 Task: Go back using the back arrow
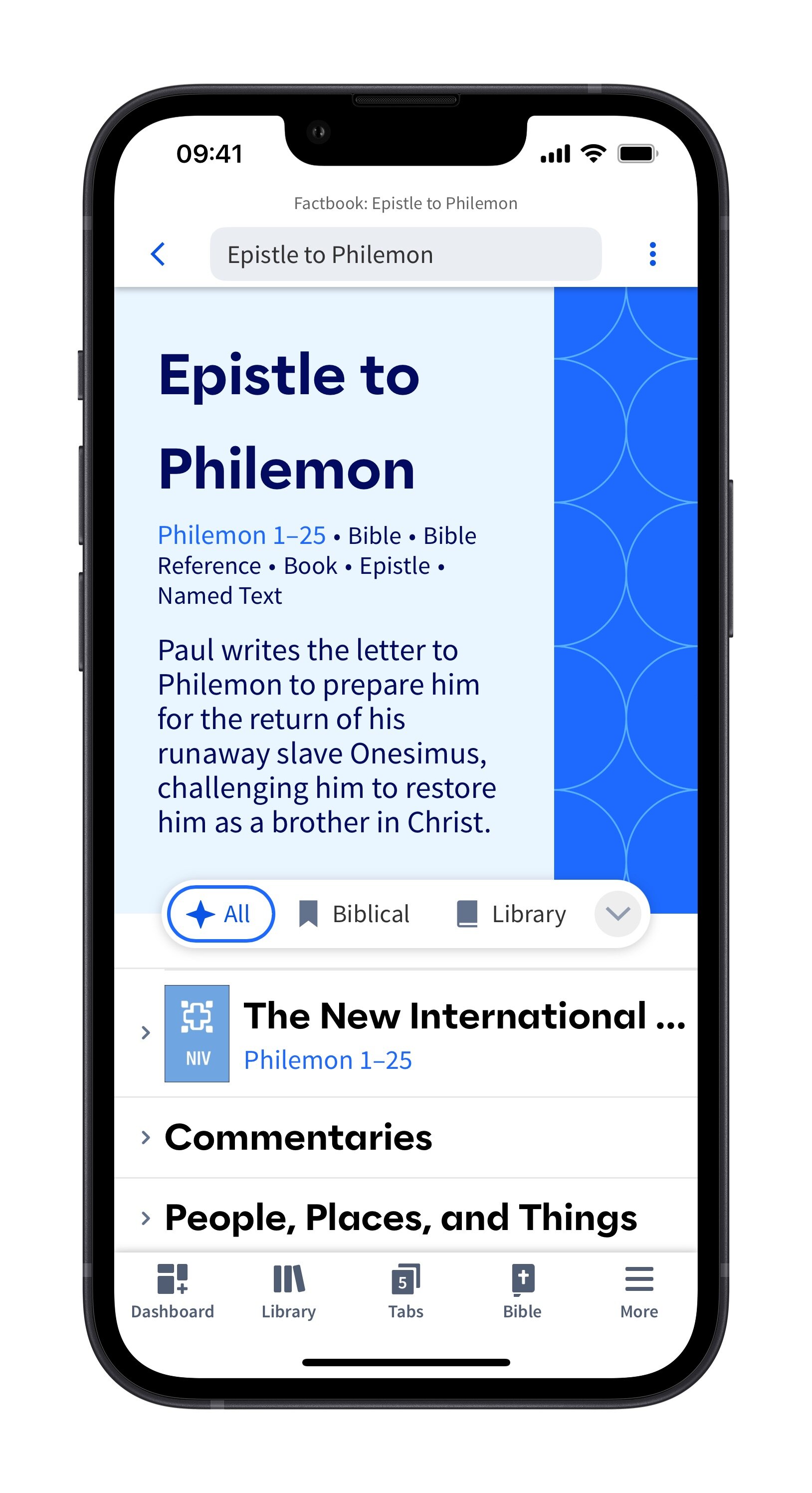[158, 254]
